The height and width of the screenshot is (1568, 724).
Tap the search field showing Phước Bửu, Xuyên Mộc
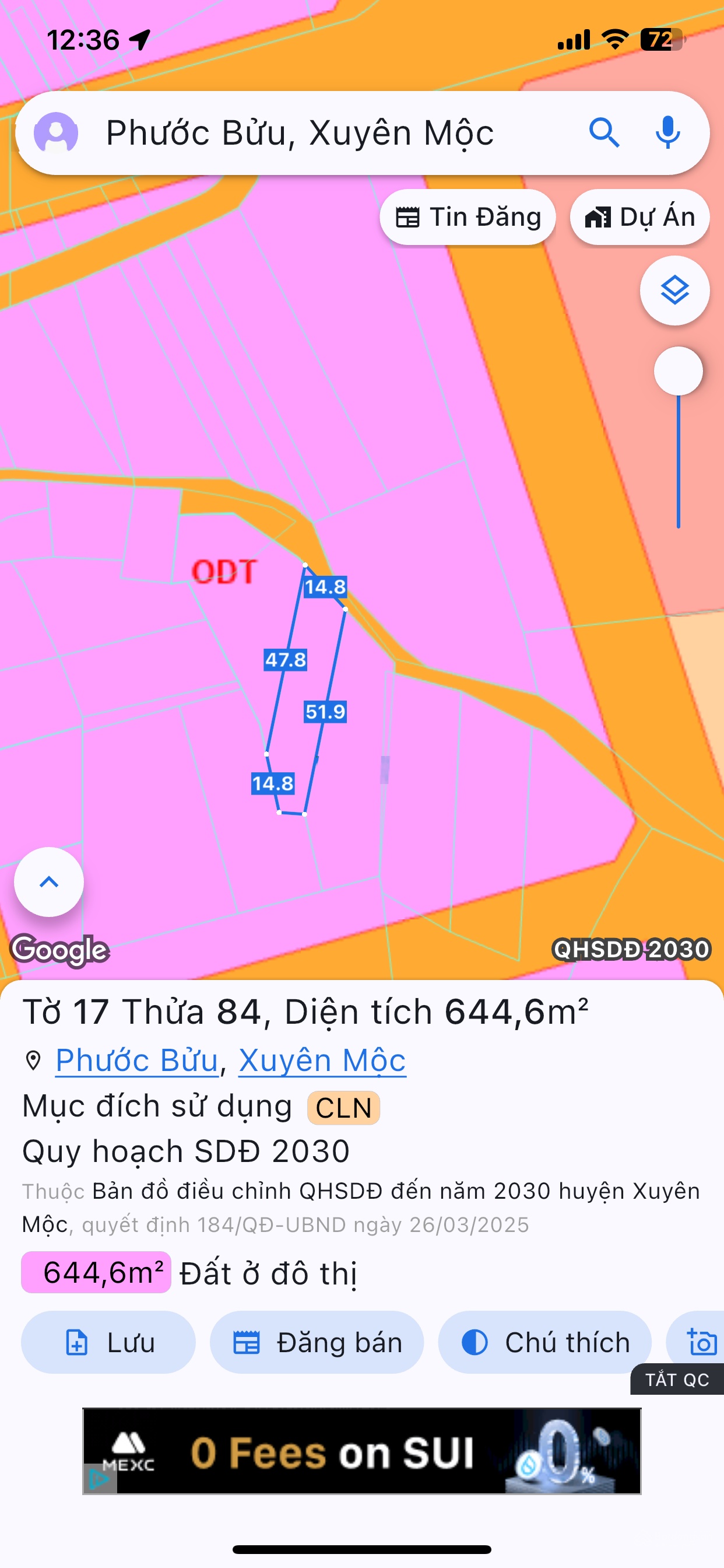[x=317, y=132]
